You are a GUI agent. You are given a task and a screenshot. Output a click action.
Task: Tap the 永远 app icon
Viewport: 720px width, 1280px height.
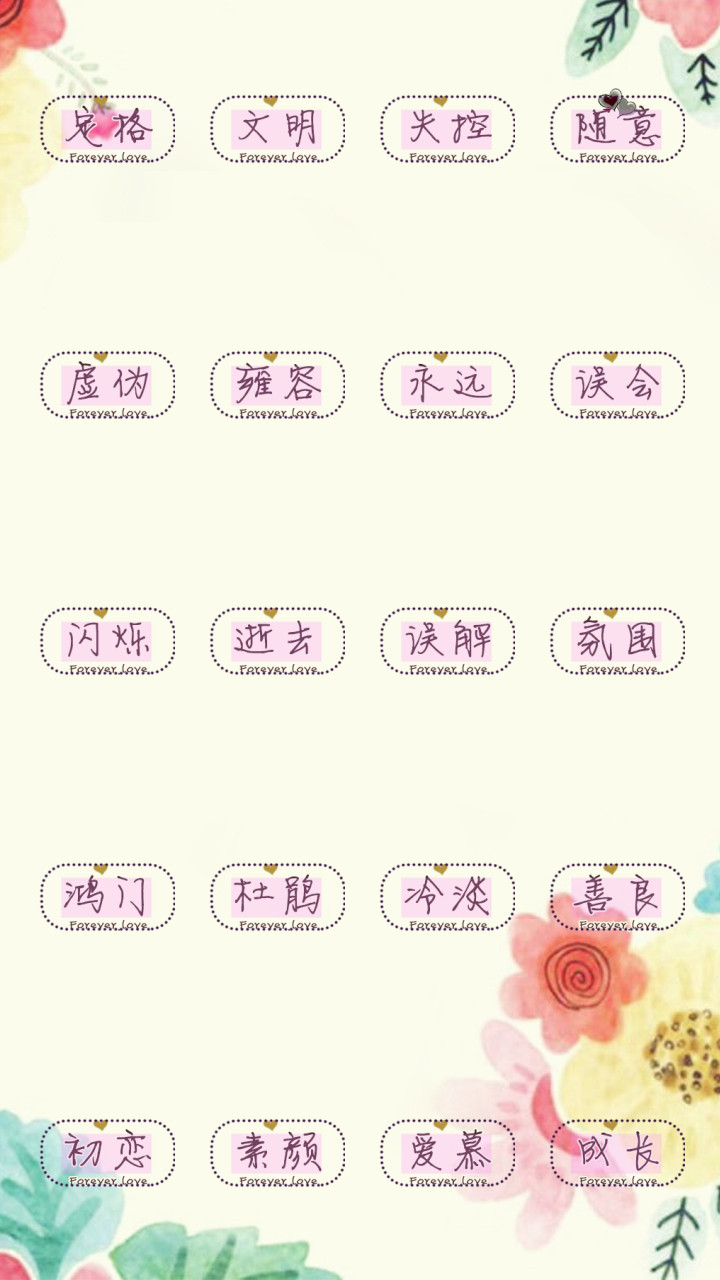448,385
